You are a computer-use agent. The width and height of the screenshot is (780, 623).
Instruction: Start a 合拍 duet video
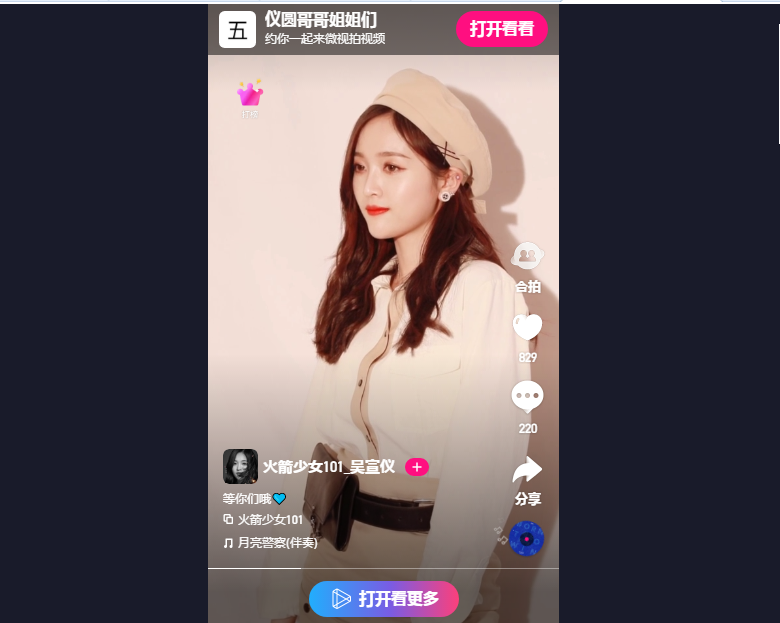[x=527, y=257]
